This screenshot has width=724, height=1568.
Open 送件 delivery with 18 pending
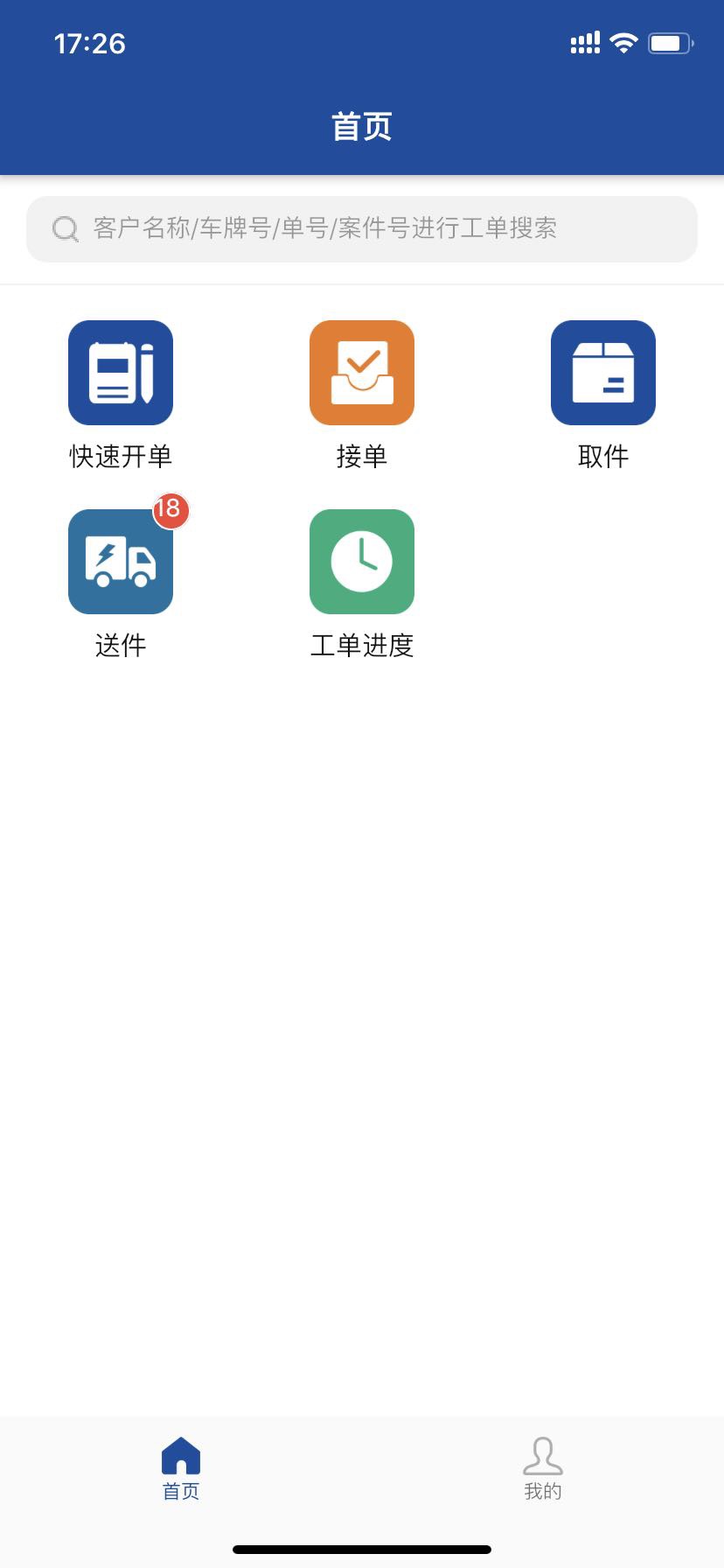[121, 563]
